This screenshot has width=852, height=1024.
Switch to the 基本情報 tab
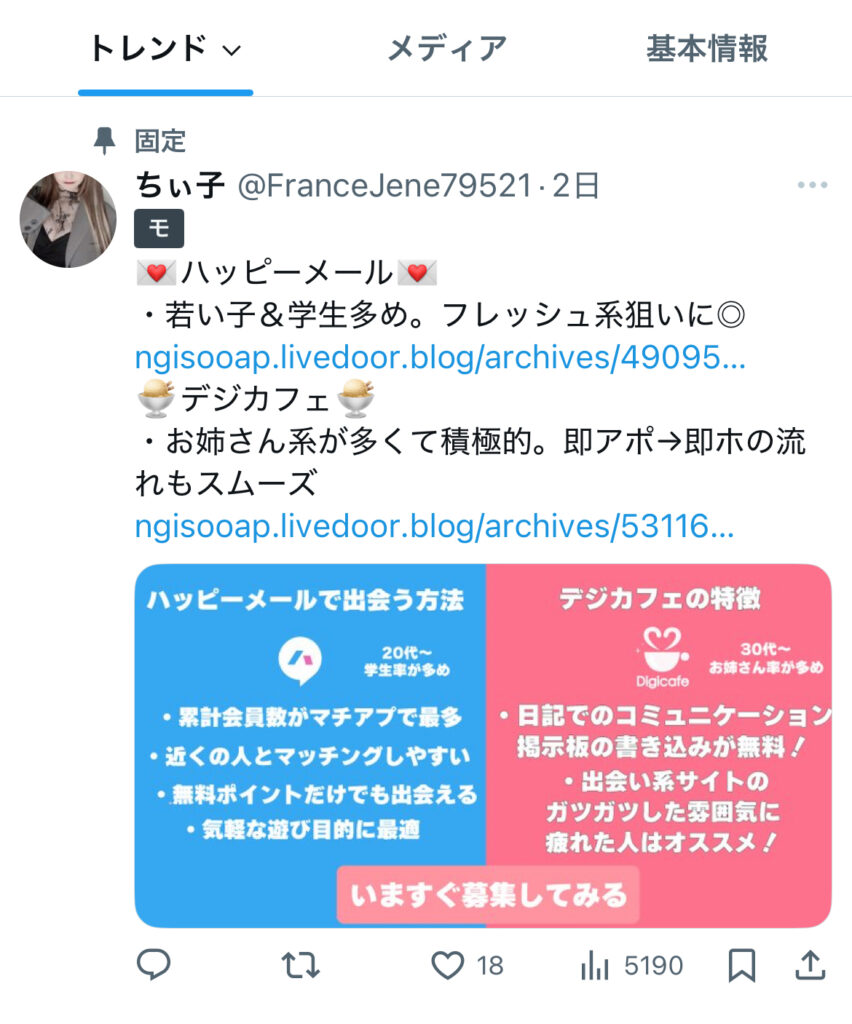click(x=706, y=48)
